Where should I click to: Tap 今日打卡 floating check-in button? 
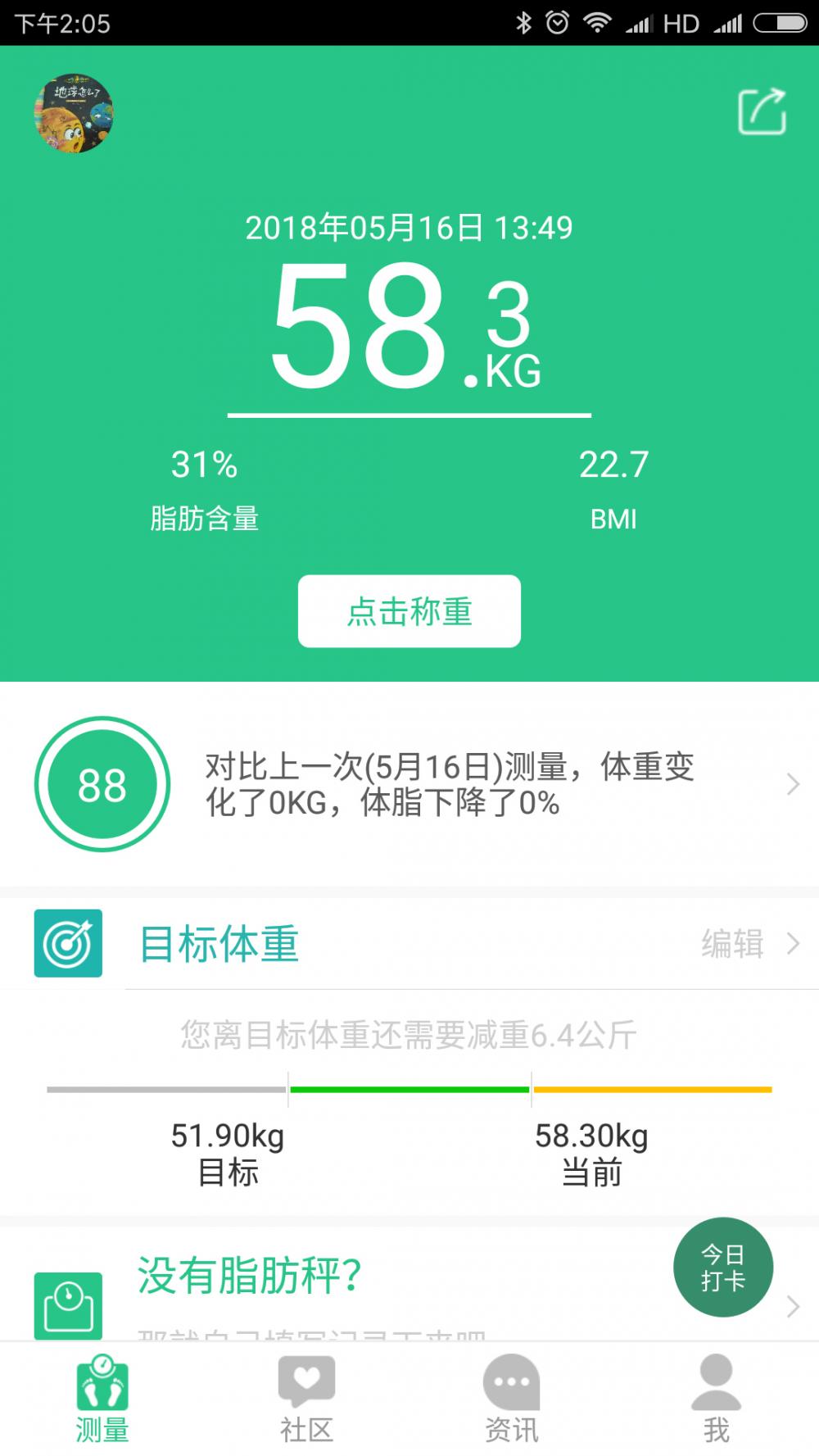[x=723, y=1268]
